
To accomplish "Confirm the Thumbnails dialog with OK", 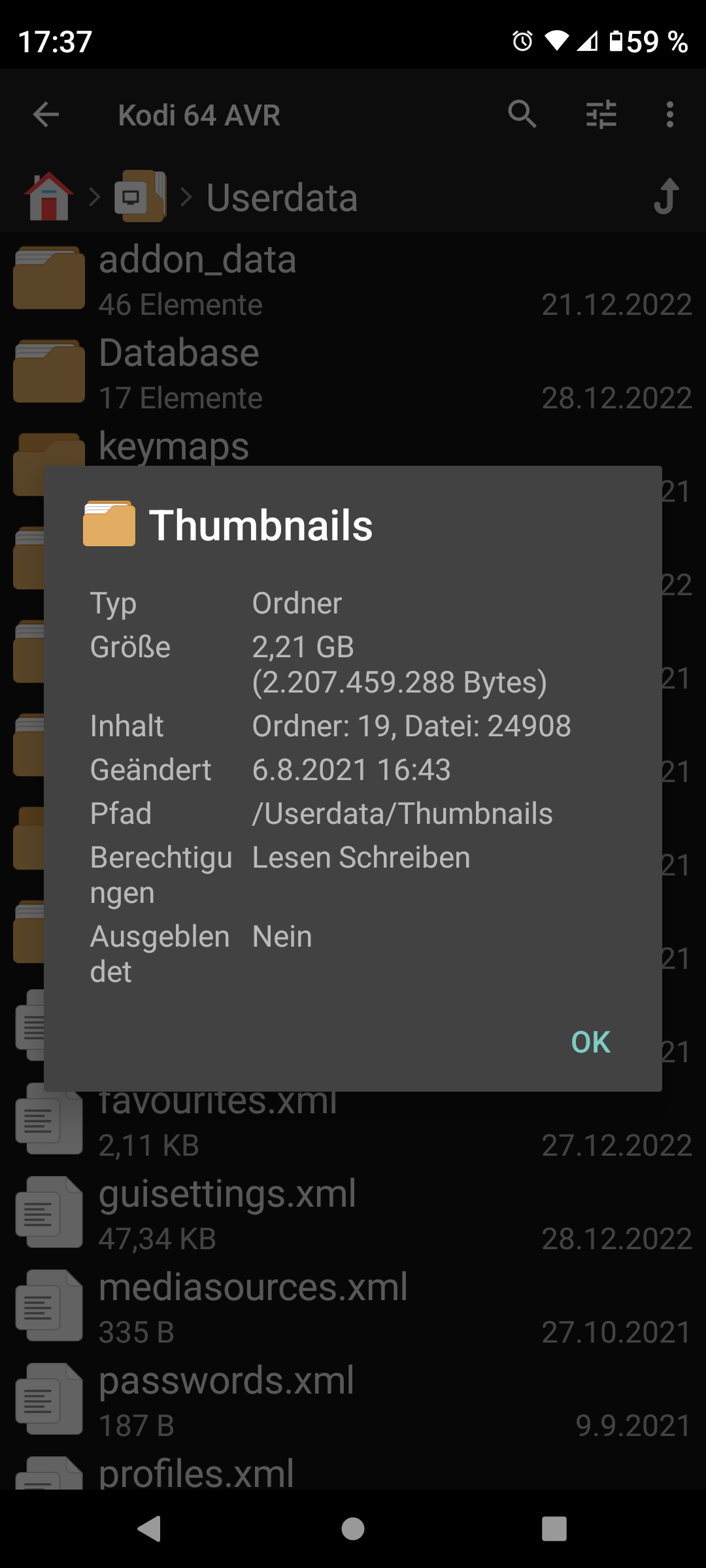I will (x=590, y=1042).
